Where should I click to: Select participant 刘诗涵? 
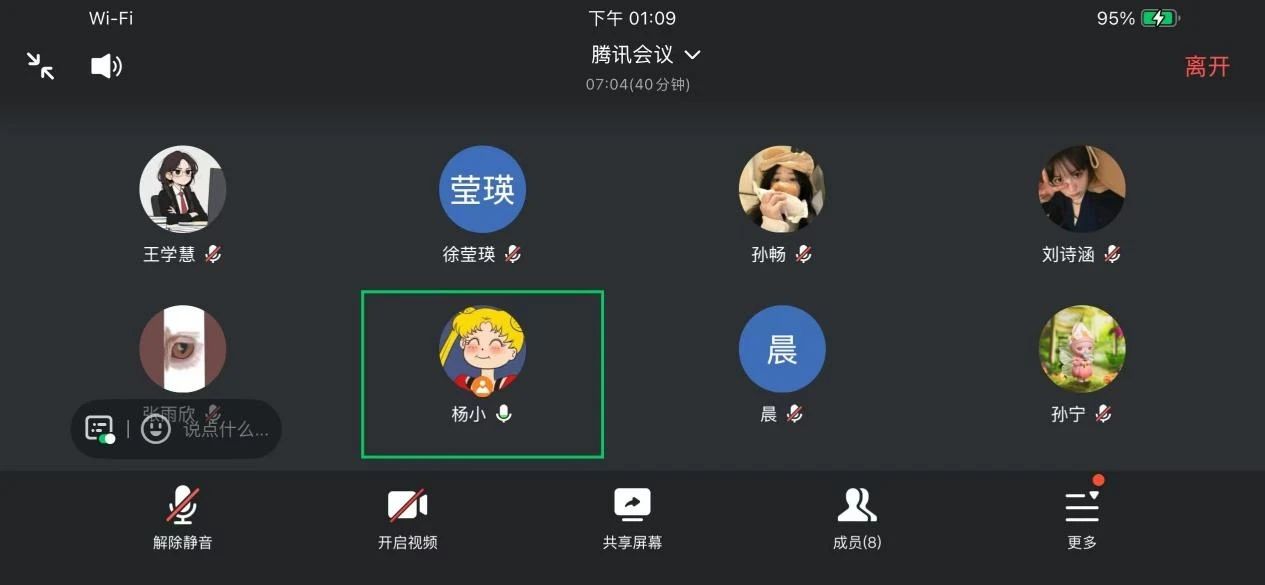[1082, 190]
